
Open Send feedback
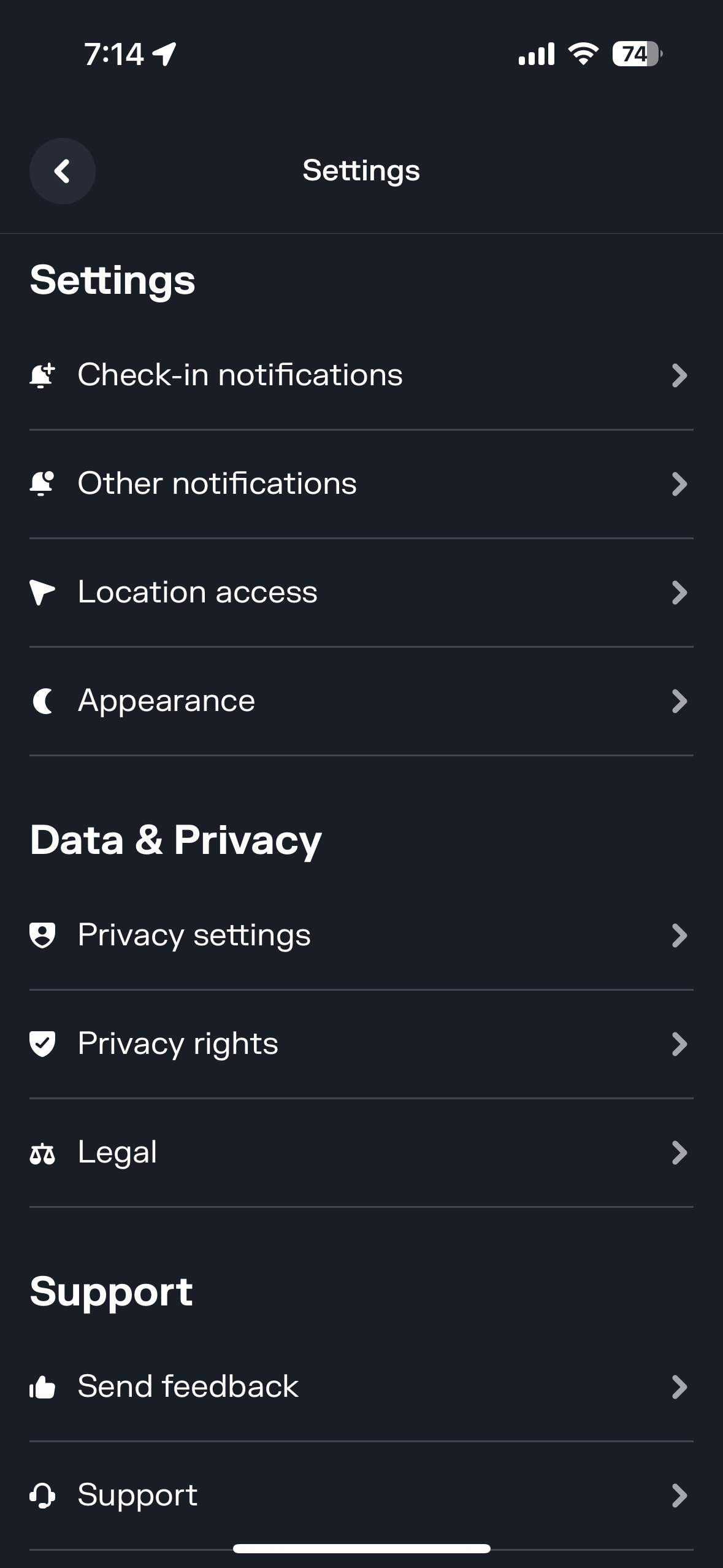(362, 1386)
